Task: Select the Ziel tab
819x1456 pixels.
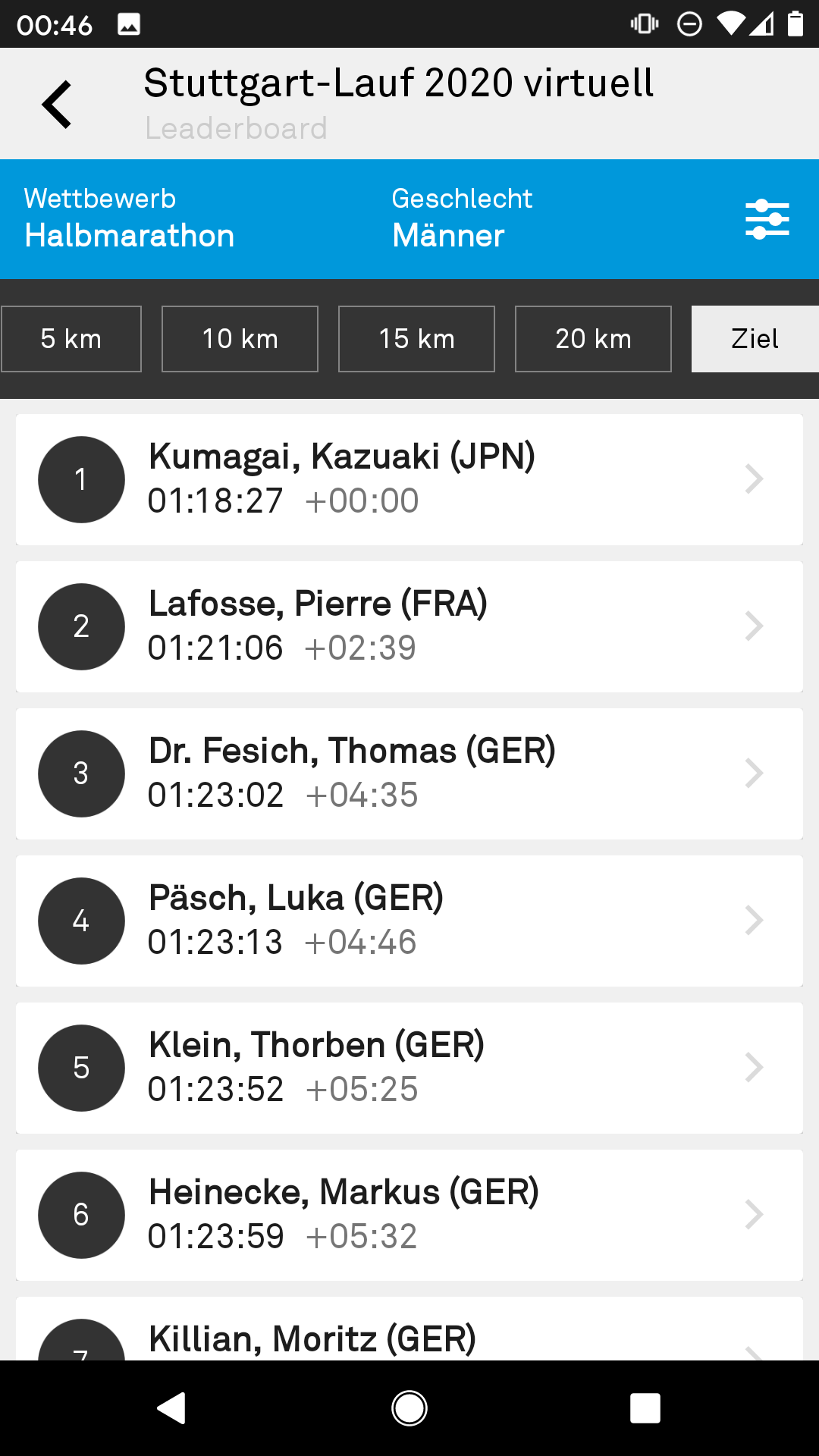Action: 755,339
